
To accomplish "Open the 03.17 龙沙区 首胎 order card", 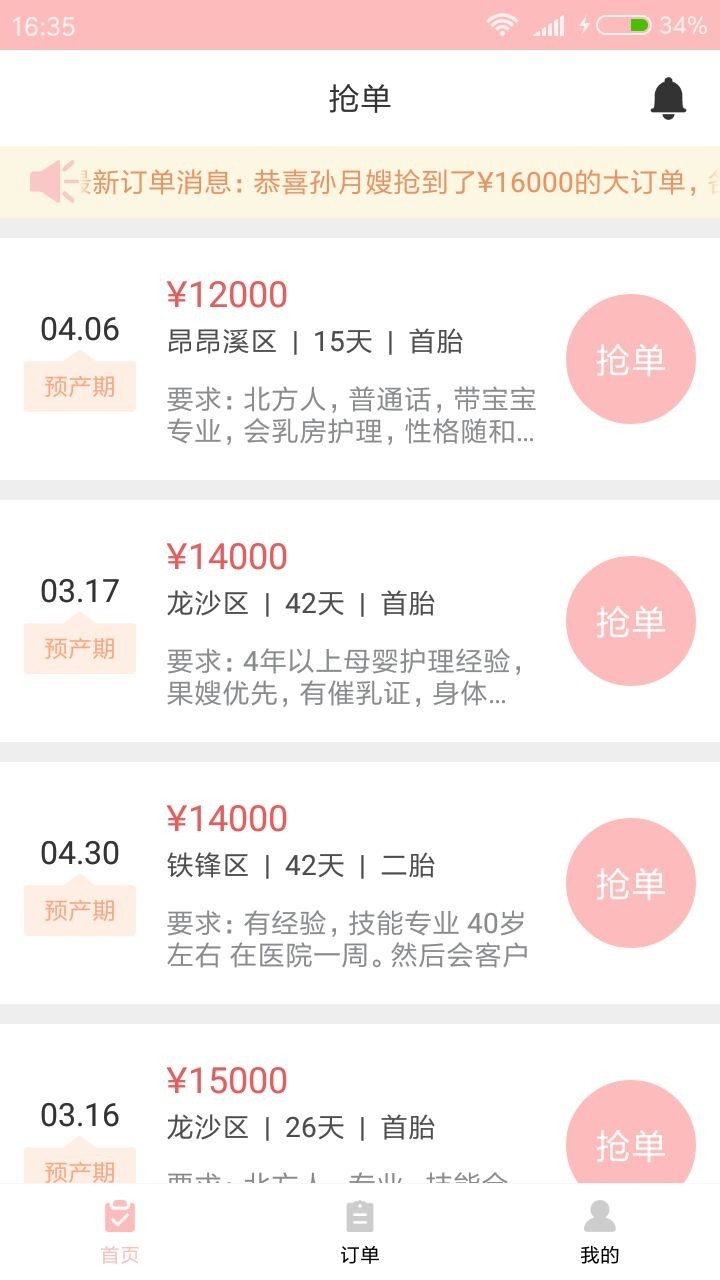I will click(360, 621).
